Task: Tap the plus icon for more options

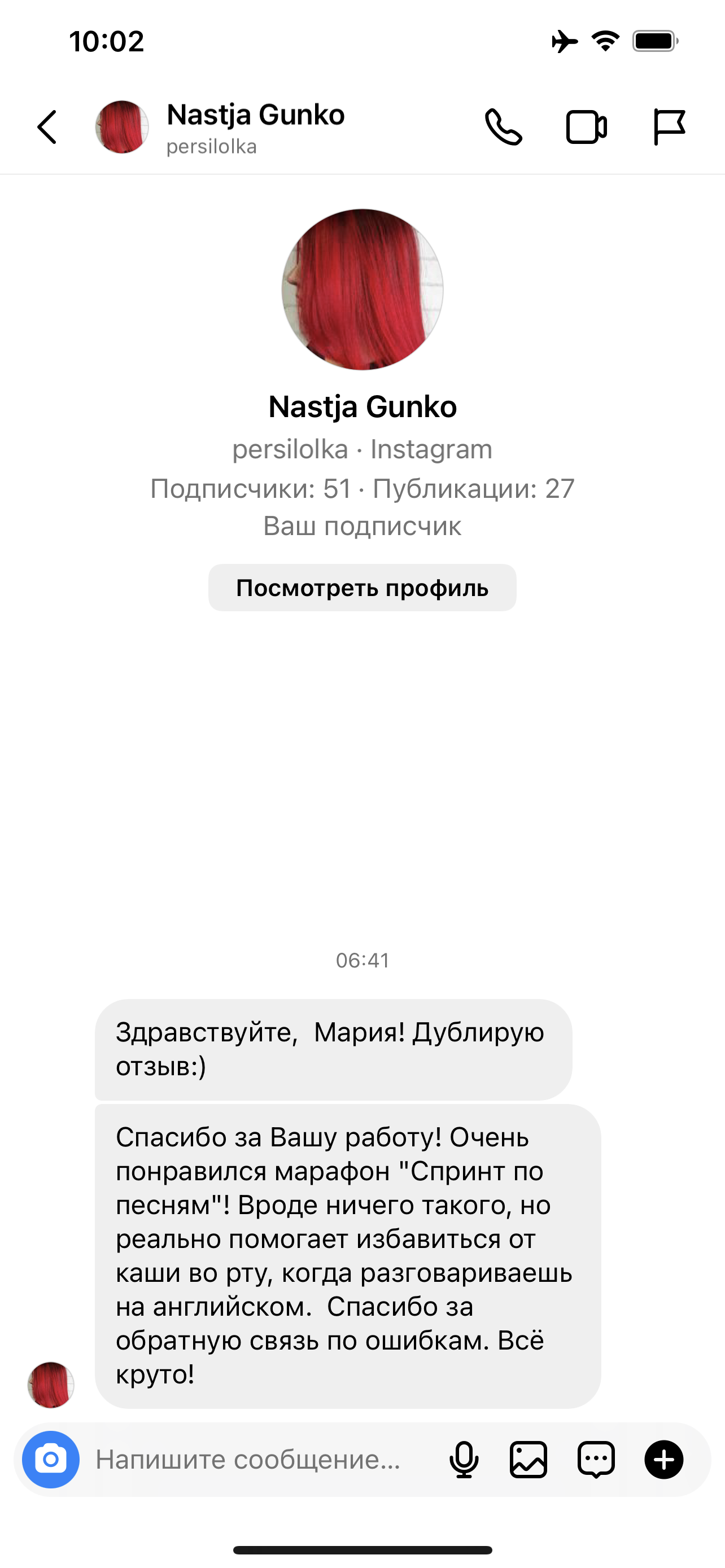Action: coord(663,1460)
